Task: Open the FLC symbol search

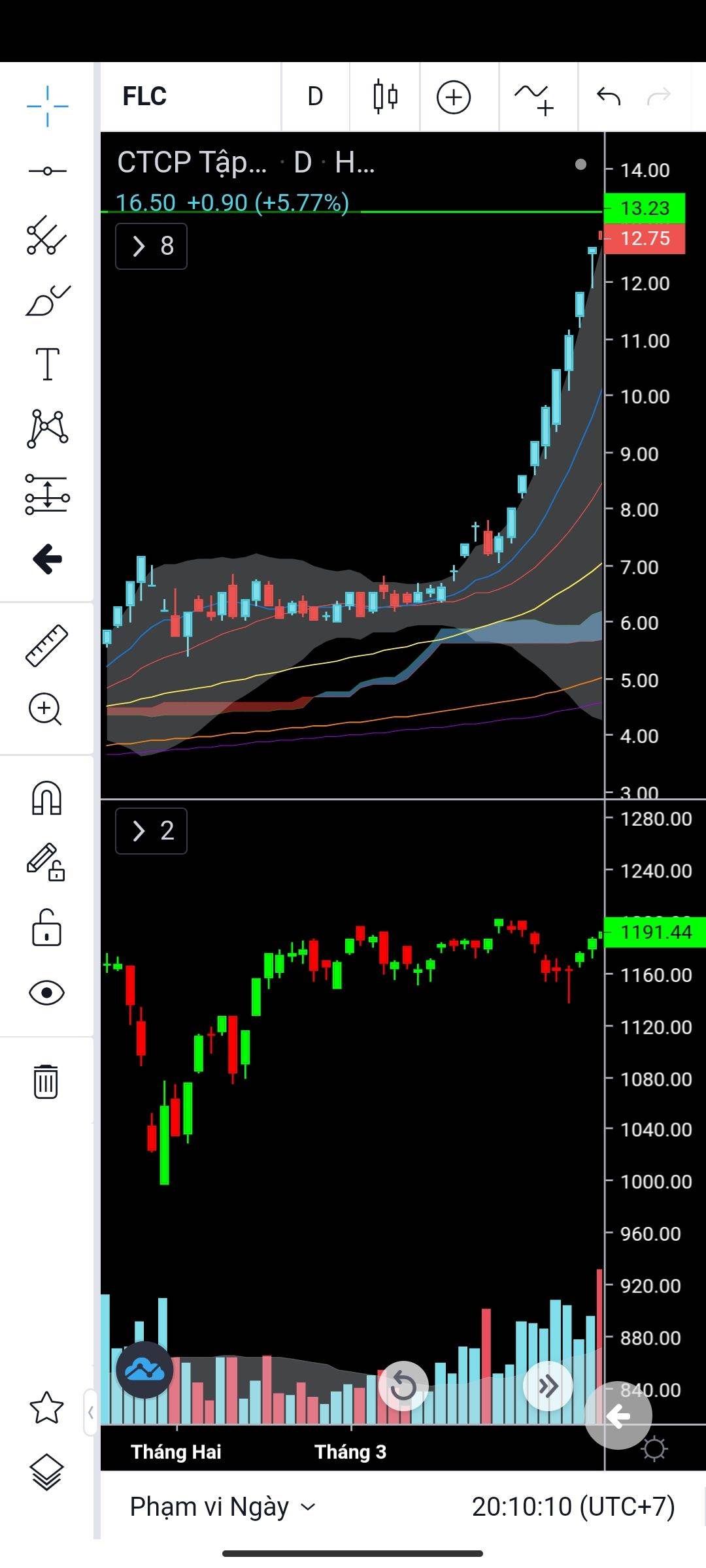Action: [x=145, y=97]
